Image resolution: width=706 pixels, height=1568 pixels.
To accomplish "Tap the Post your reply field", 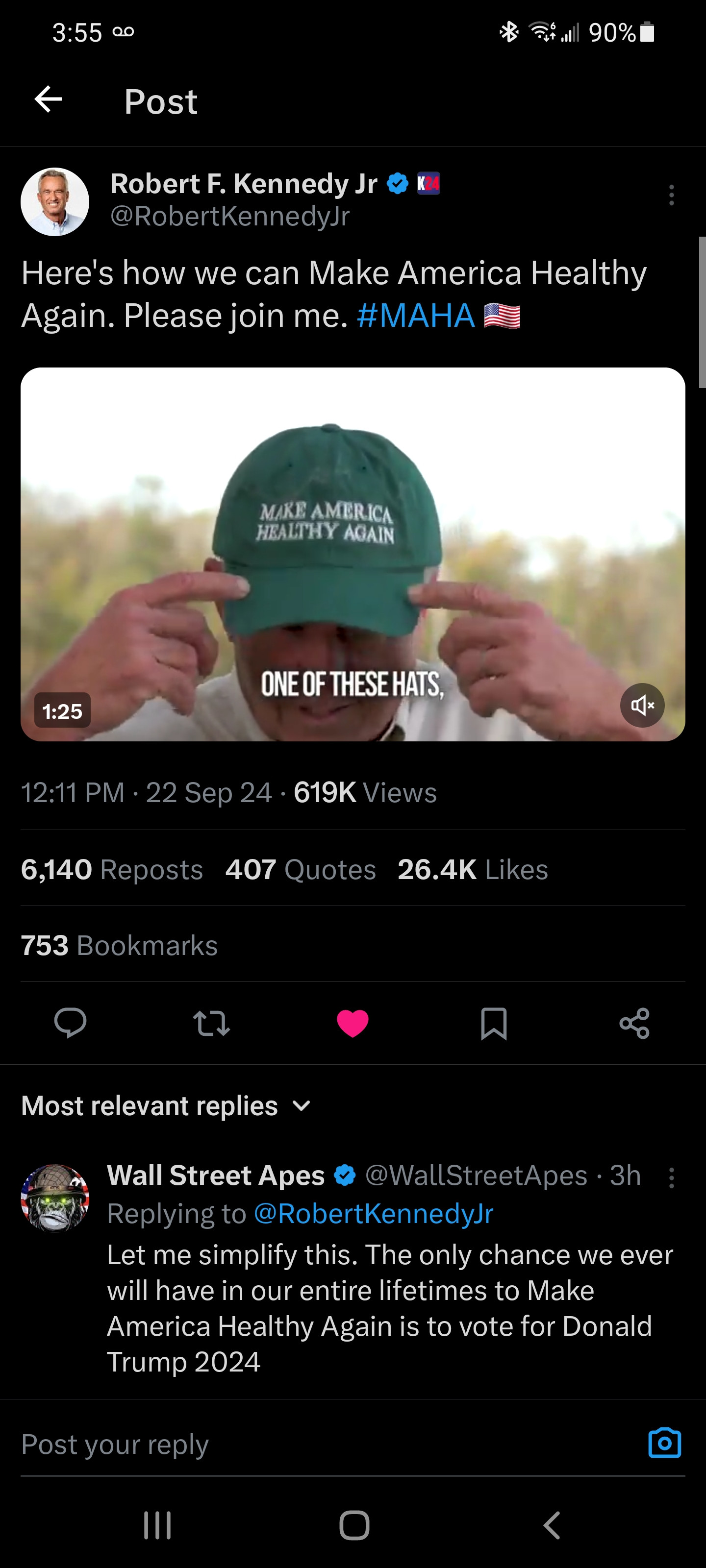I will click(x=304, y=1444).
